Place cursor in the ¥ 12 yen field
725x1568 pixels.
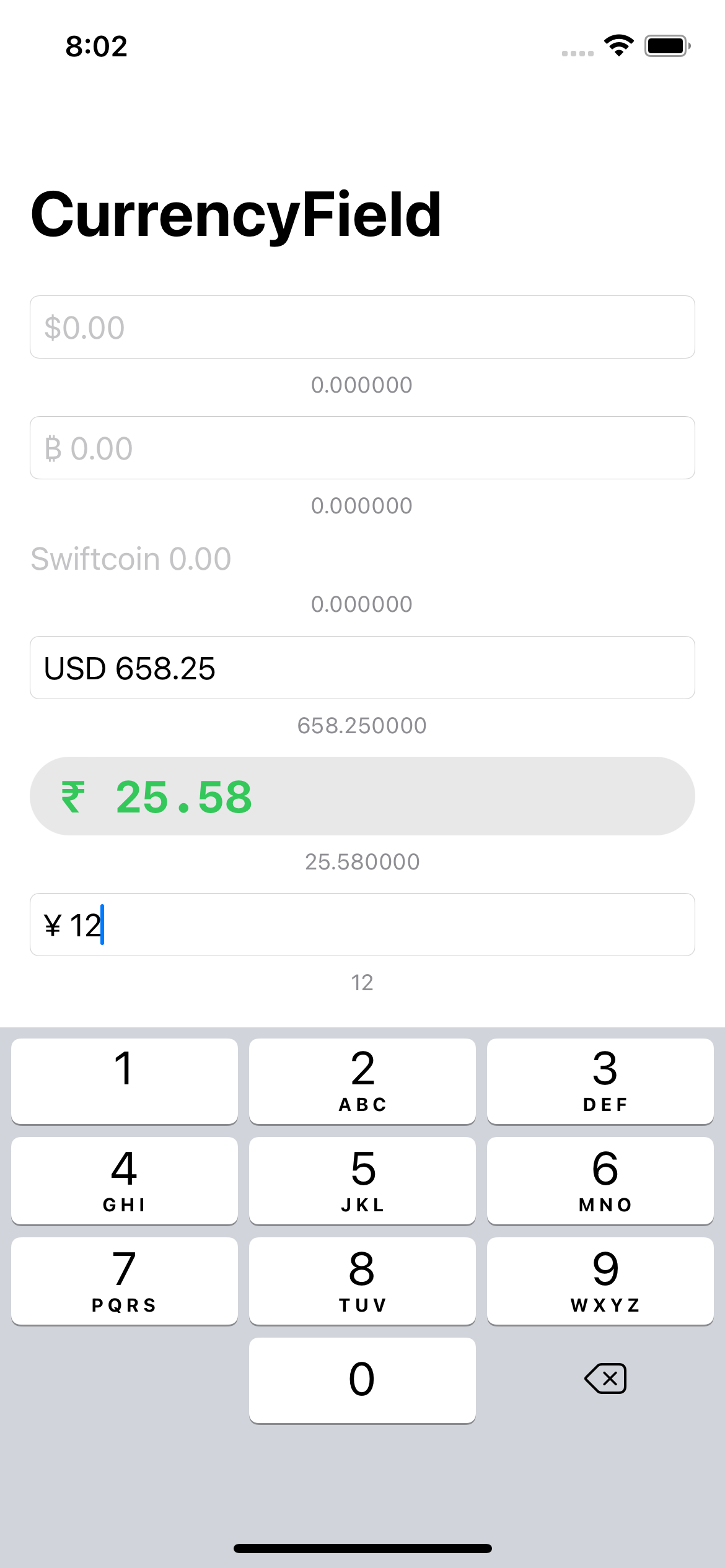click(362, 925)
